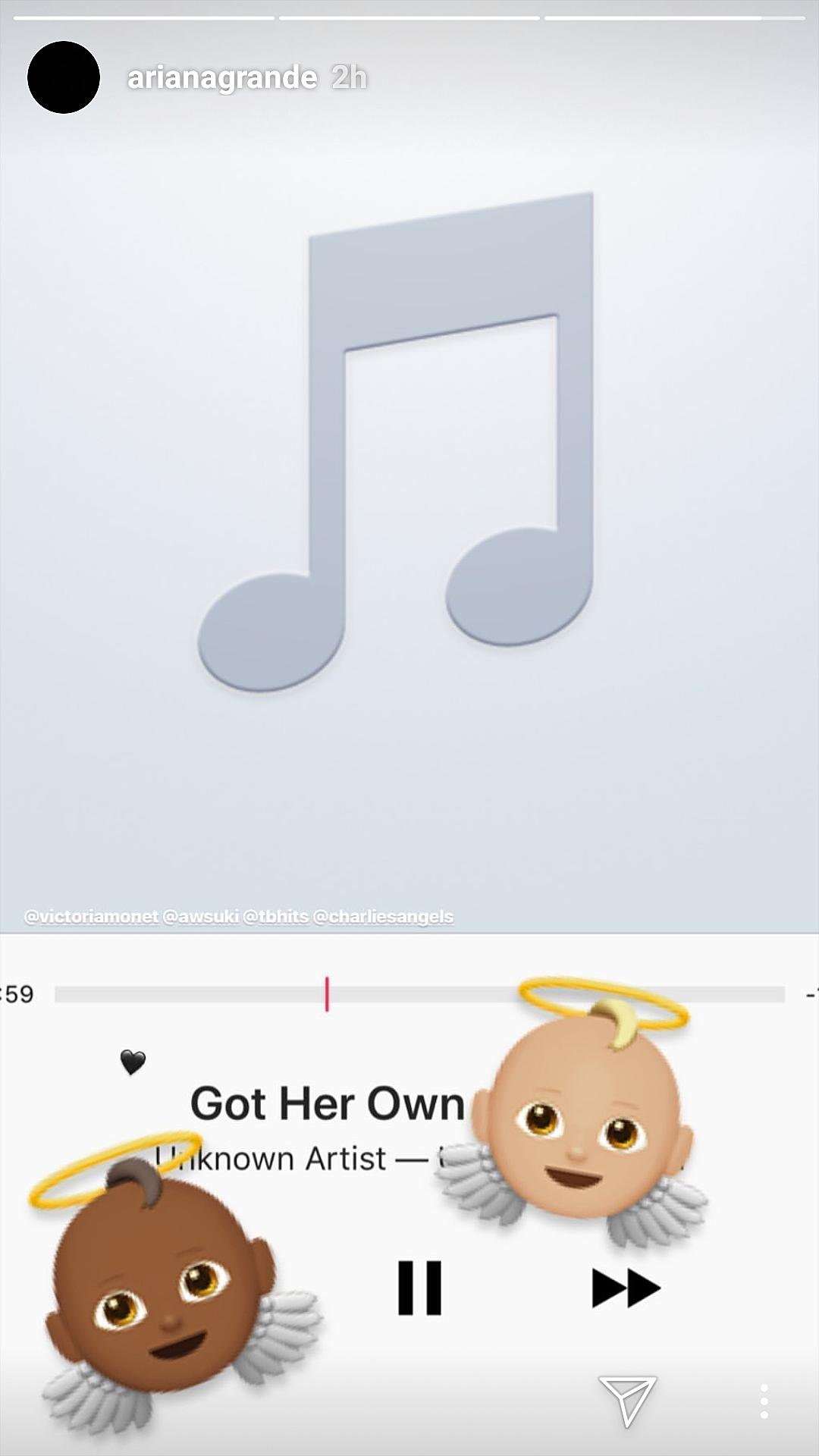Open arianagrande's profile picture

(64, 77)
